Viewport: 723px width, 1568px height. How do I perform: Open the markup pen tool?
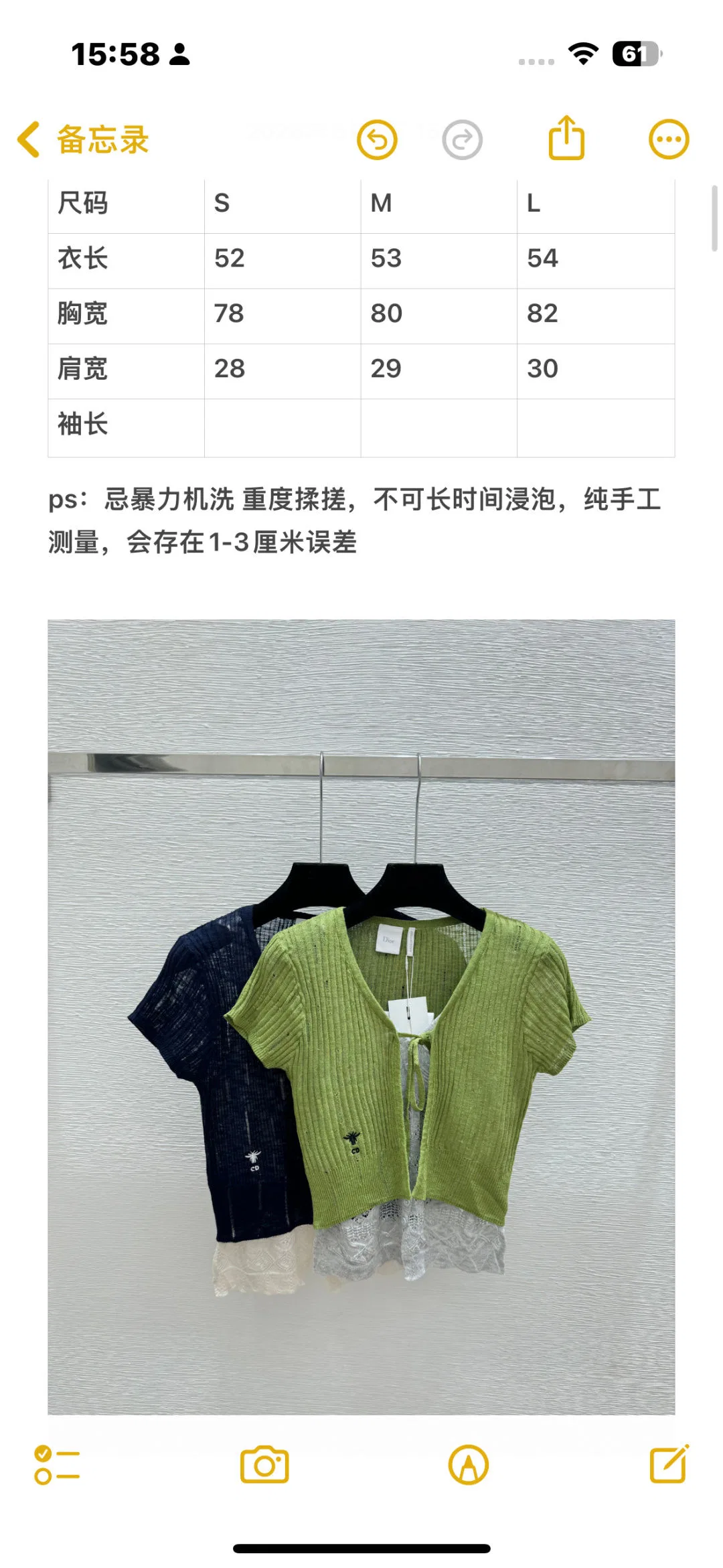[x=469, y=1464]
